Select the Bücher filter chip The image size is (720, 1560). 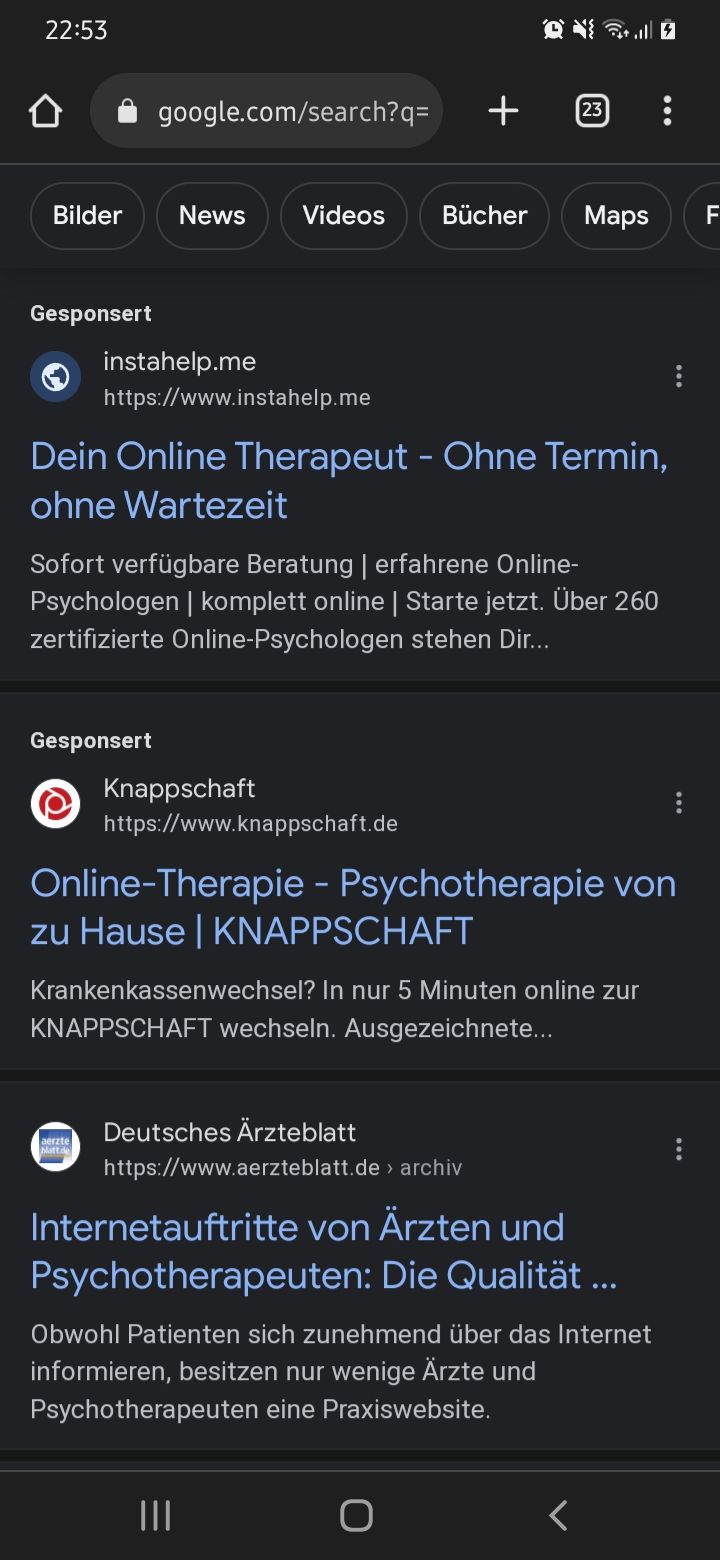coord(484,216)
